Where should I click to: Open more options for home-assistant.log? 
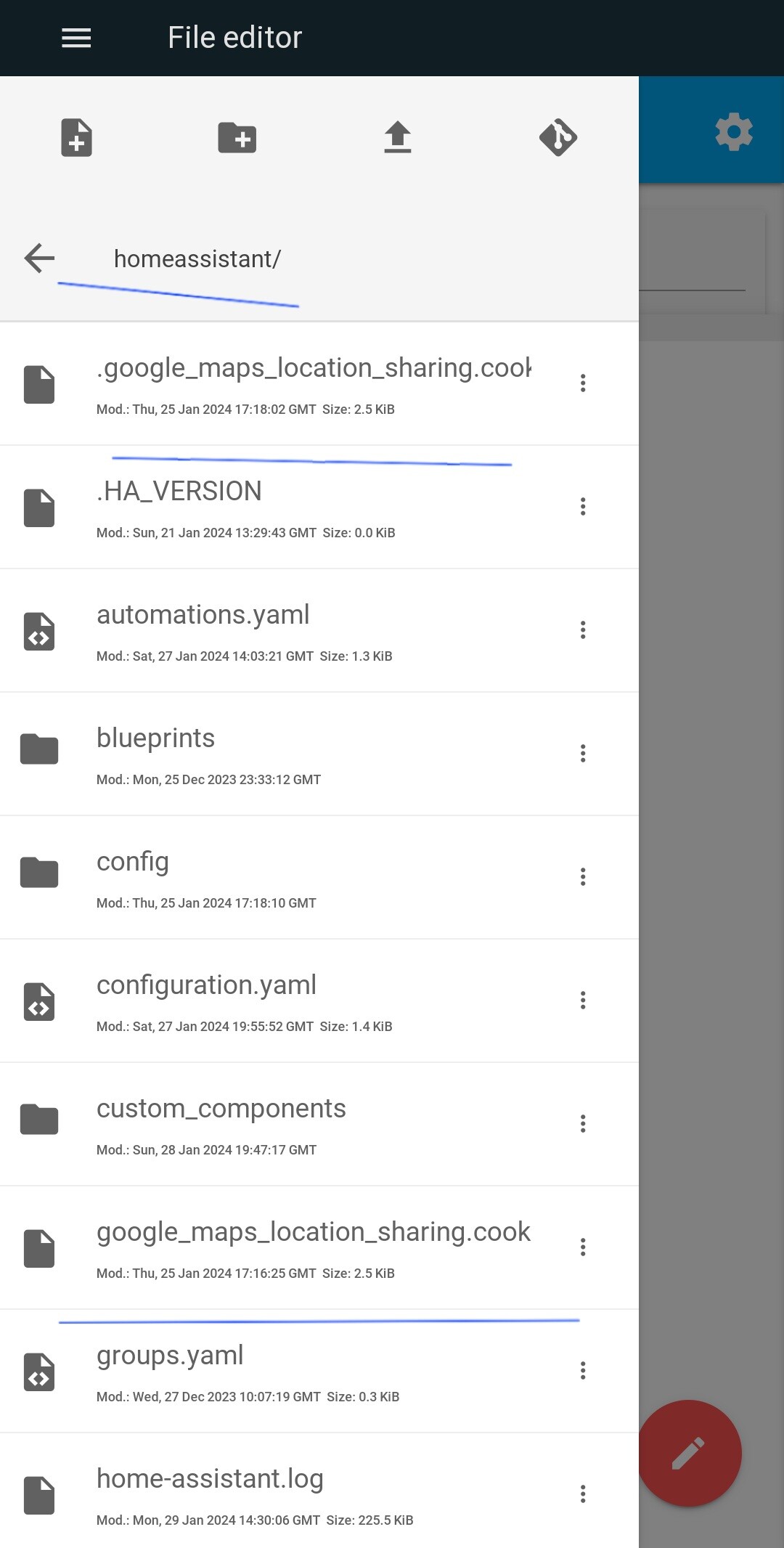[583, 1494]
